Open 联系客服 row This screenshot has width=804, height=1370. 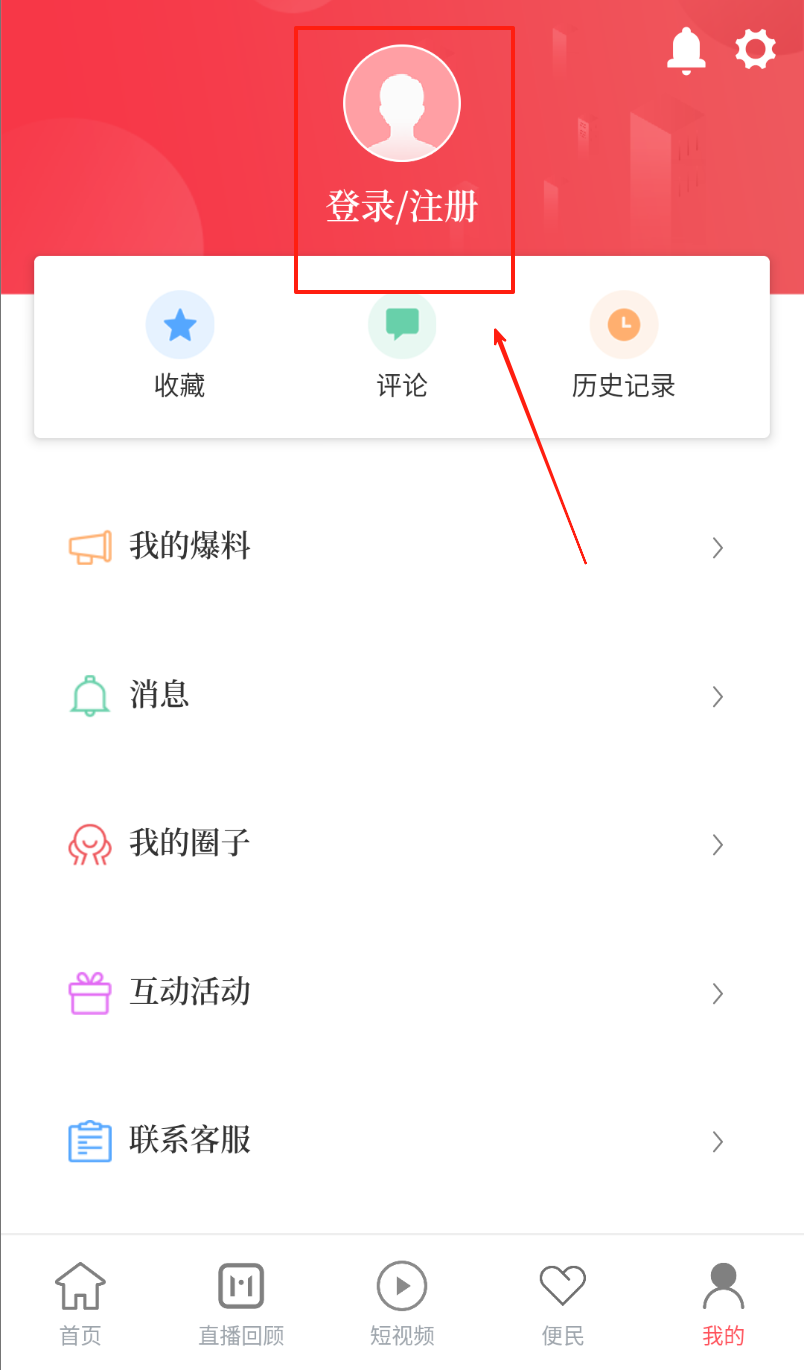coord(400,1140)
